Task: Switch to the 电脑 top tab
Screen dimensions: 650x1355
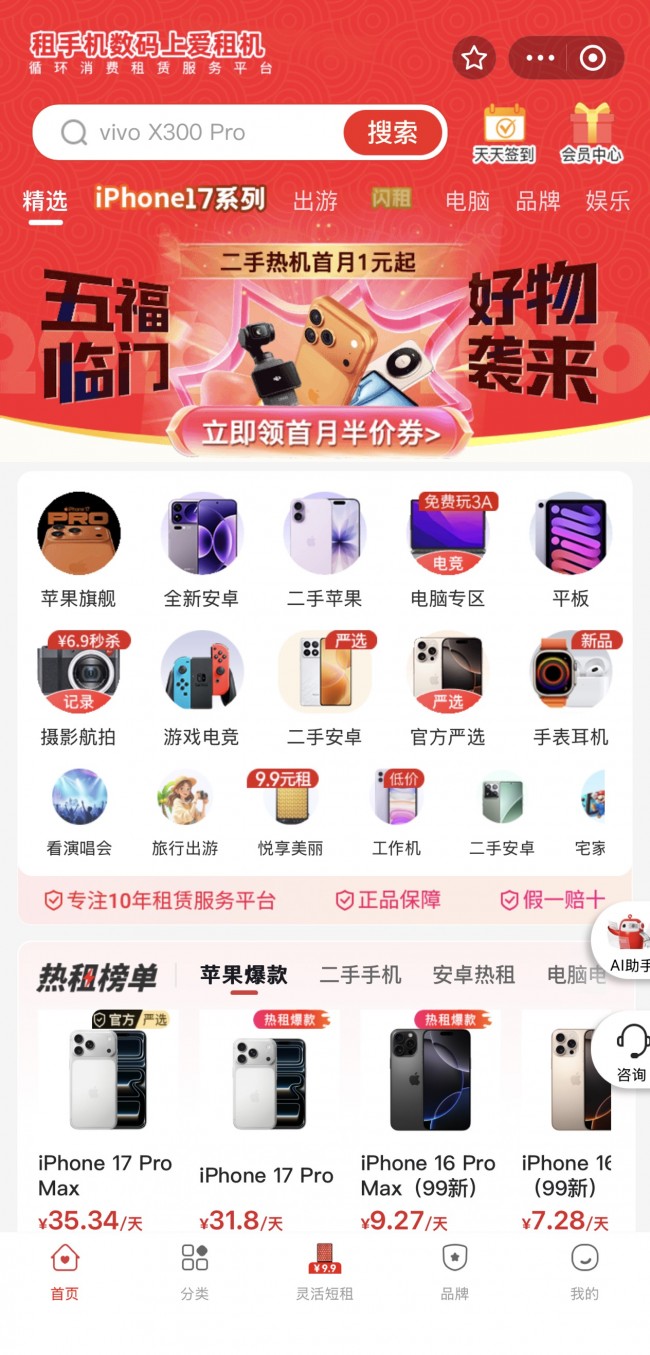Action: 467,200
